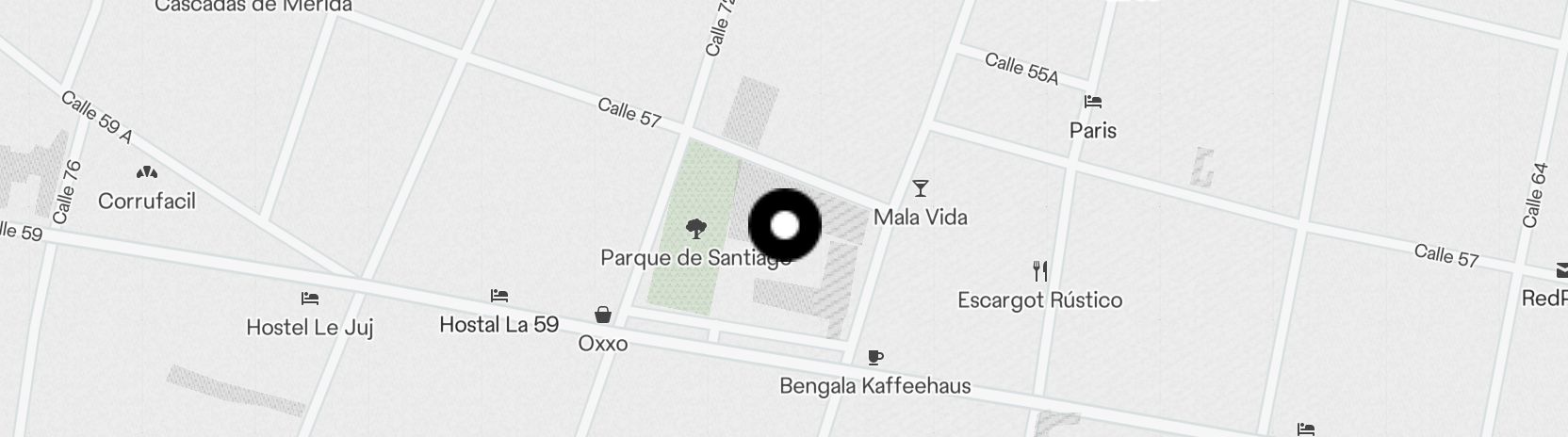The height and width of the screenshot is (437, 1568).
Task: Select Escargot Rústico restaurant marker
Action: point(1040,272)
